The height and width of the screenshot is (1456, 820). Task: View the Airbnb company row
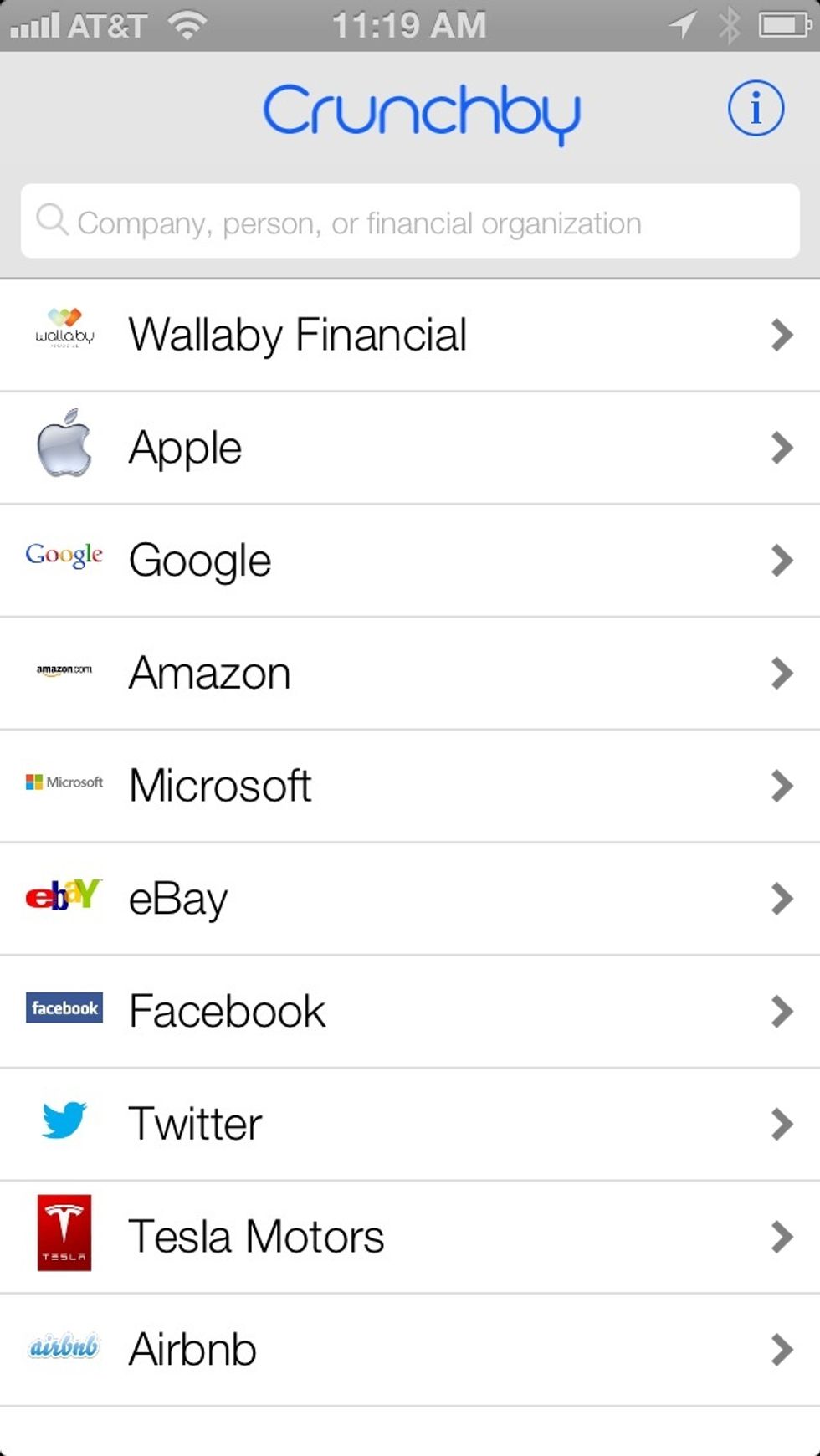[410, 1349]
